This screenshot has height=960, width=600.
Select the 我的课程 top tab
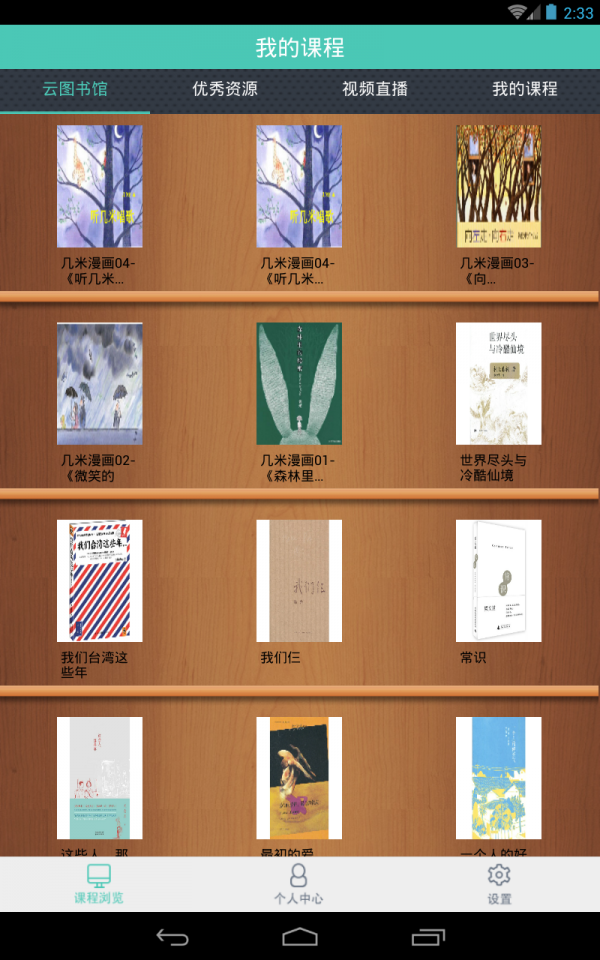coord(525,89)
